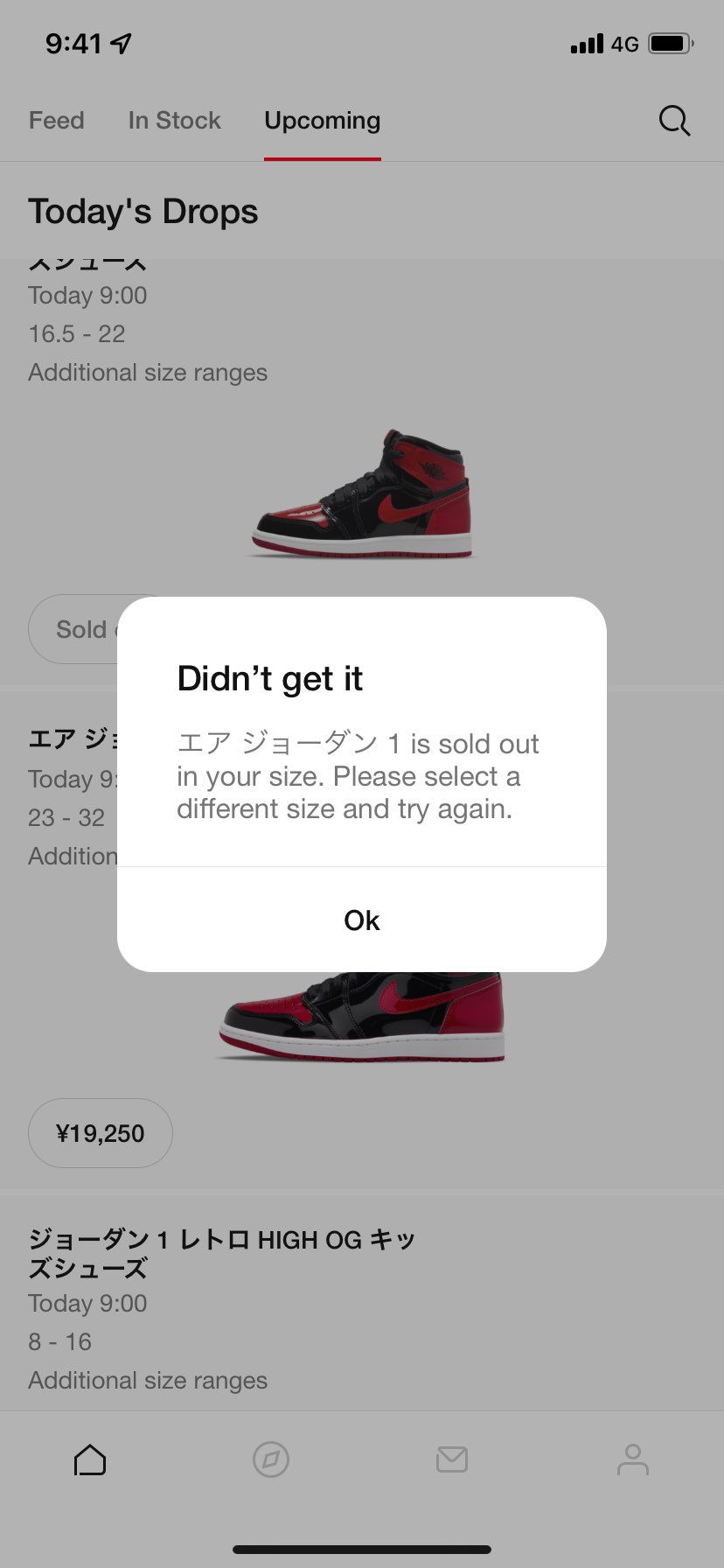724x1568 pixels.
Task: Open the ジョーダン 1 レトロ HIGH OG キッズシューズ card
Action: [222, 1254]
